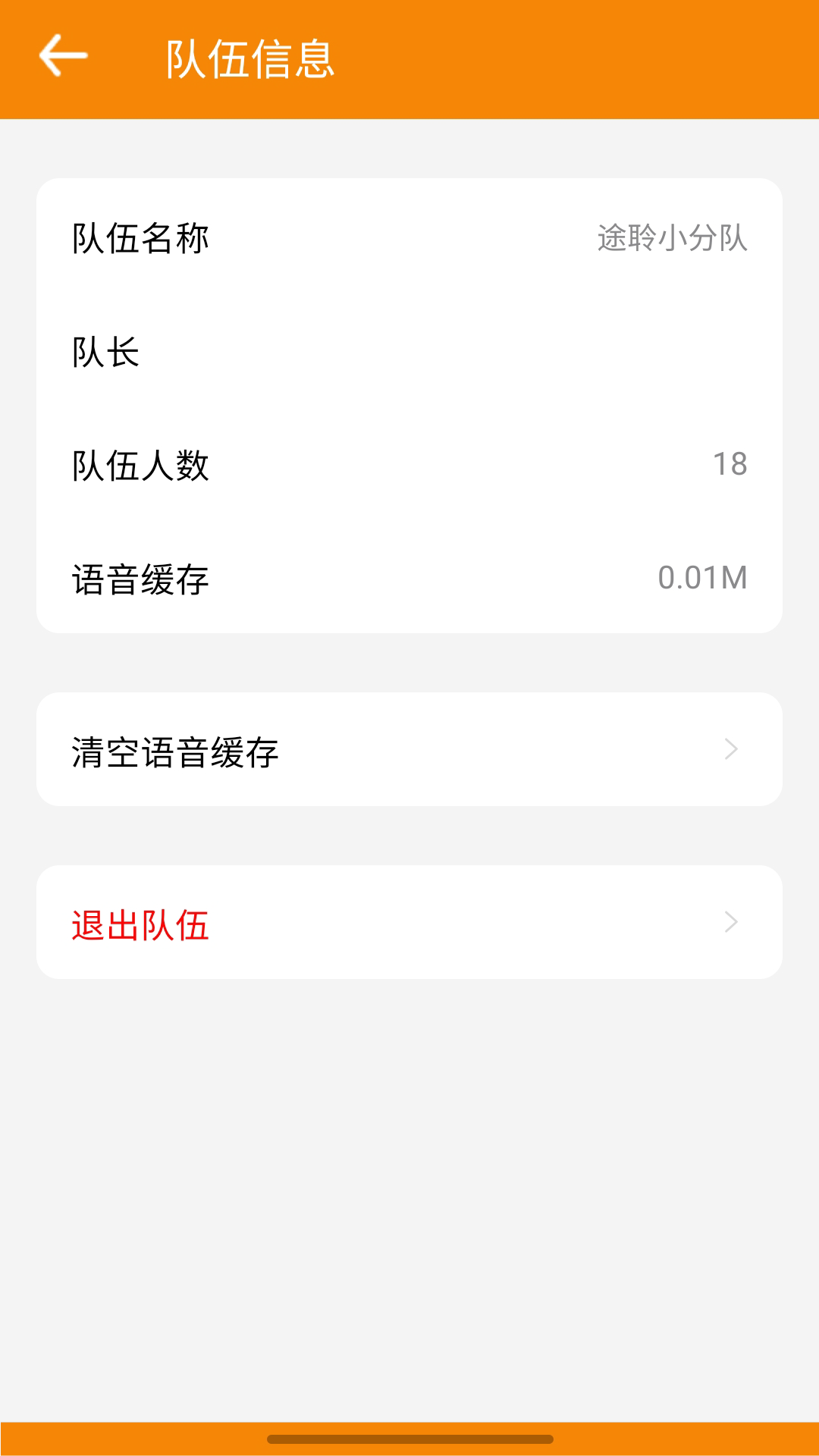Select the 清空语音缓存 card
This screenshot has width=819, height=1456.
[x=409, y=748]
